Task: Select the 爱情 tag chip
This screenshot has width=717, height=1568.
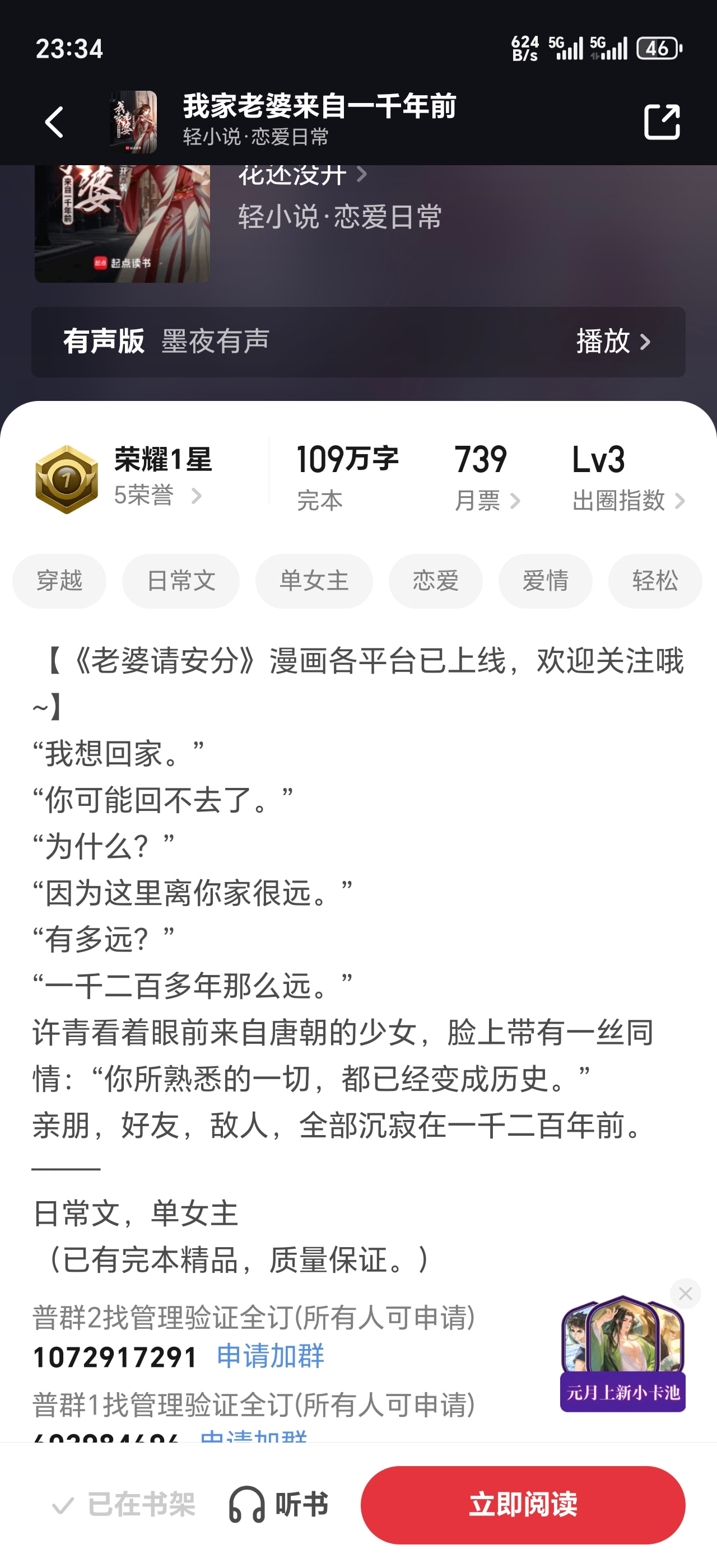Action: click(544, 581)
